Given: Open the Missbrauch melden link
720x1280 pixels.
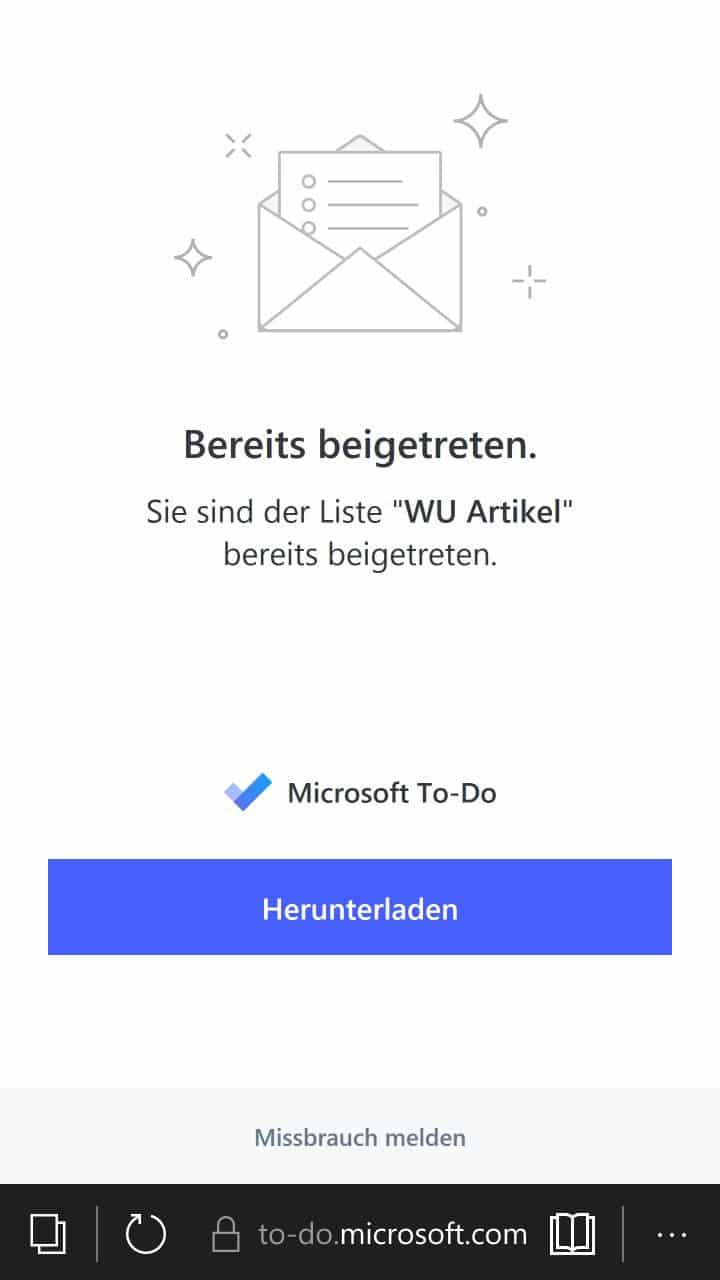Looking at the screenshot, I should (x=360, y=1138).
